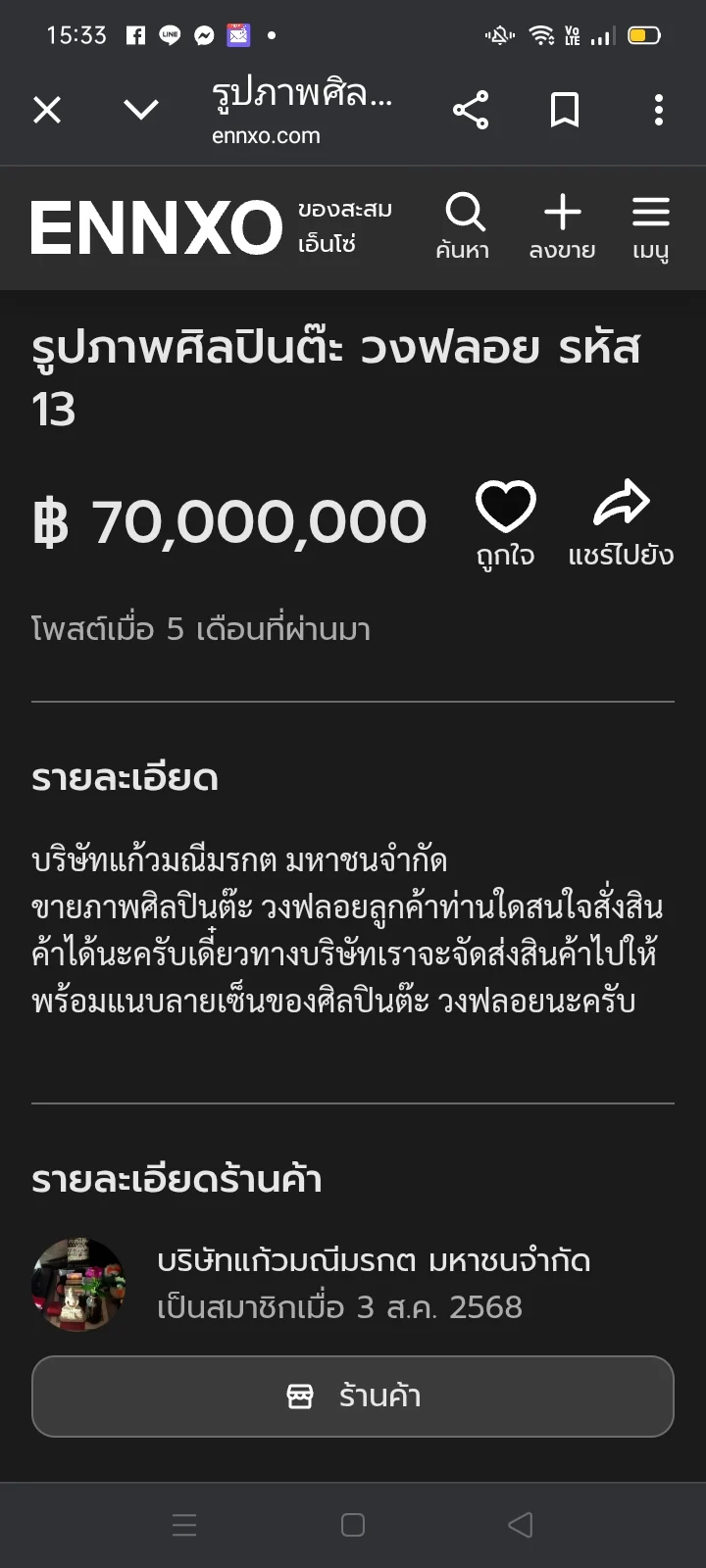Share the page via browser share icon
The height and width of the screenshot is (1568, 706).
click(471, 110)
